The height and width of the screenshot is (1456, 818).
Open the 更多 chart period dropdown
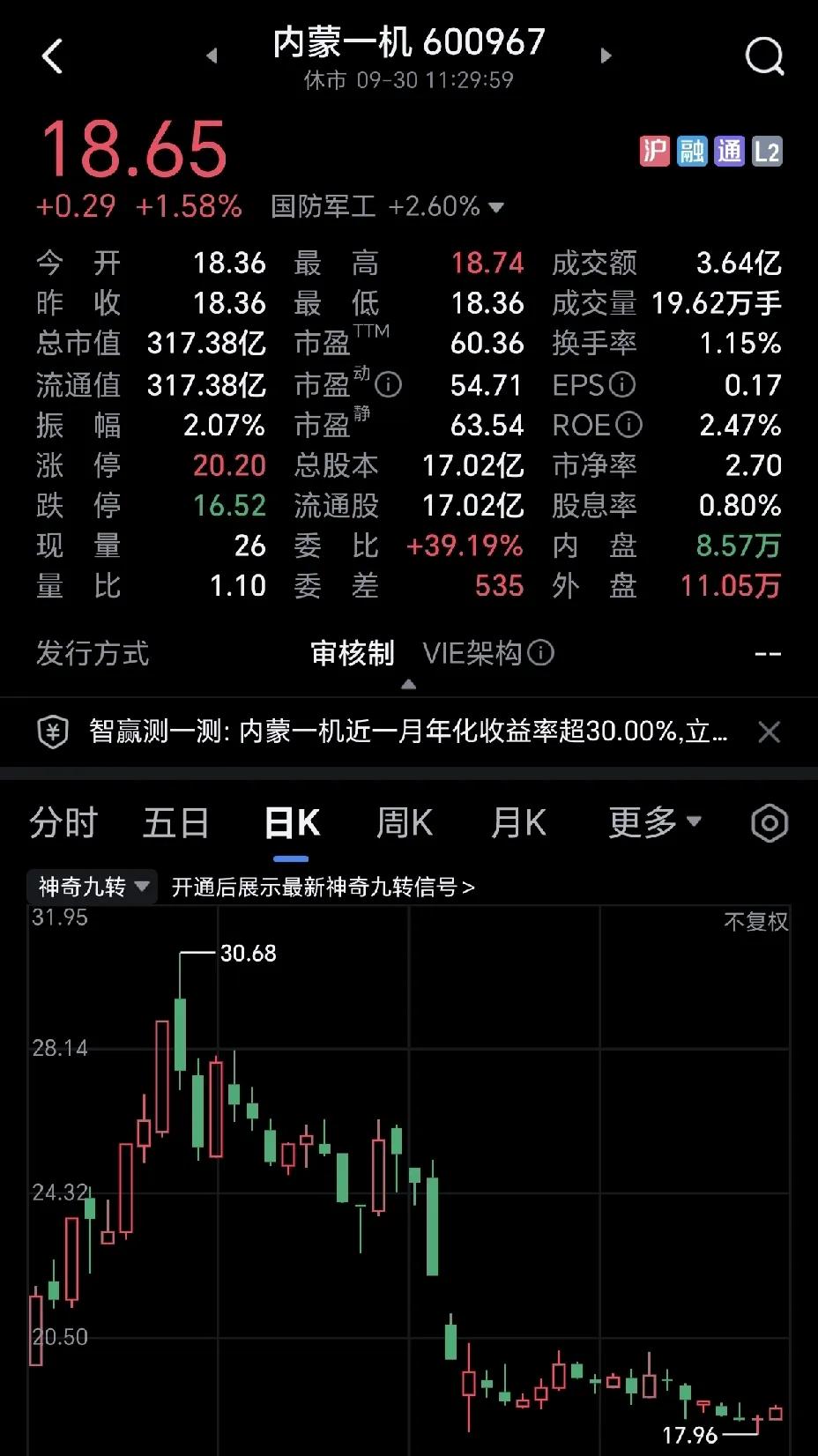click(655, 823)
